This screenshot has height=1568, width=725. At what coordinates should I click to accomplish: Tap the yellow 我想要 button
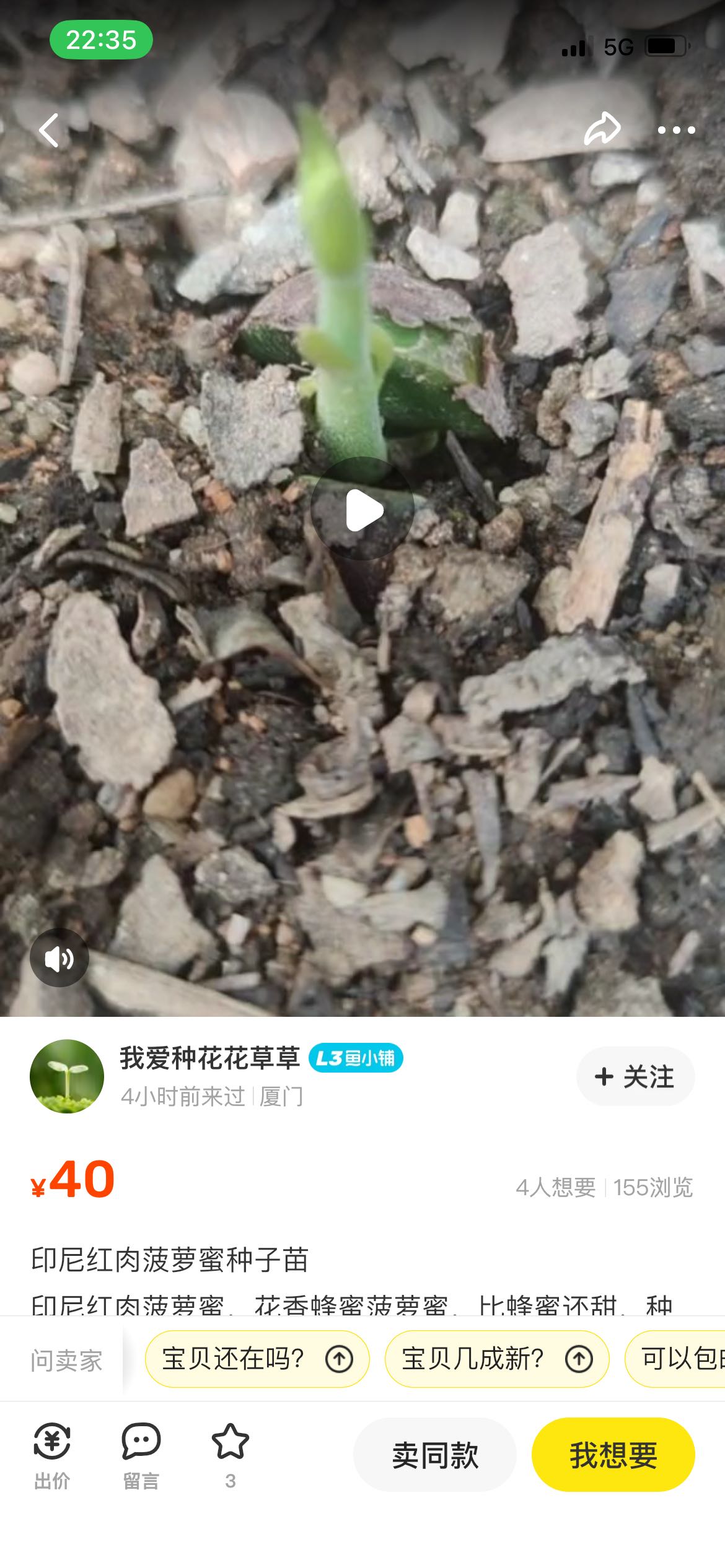[x=613, y=1455]
